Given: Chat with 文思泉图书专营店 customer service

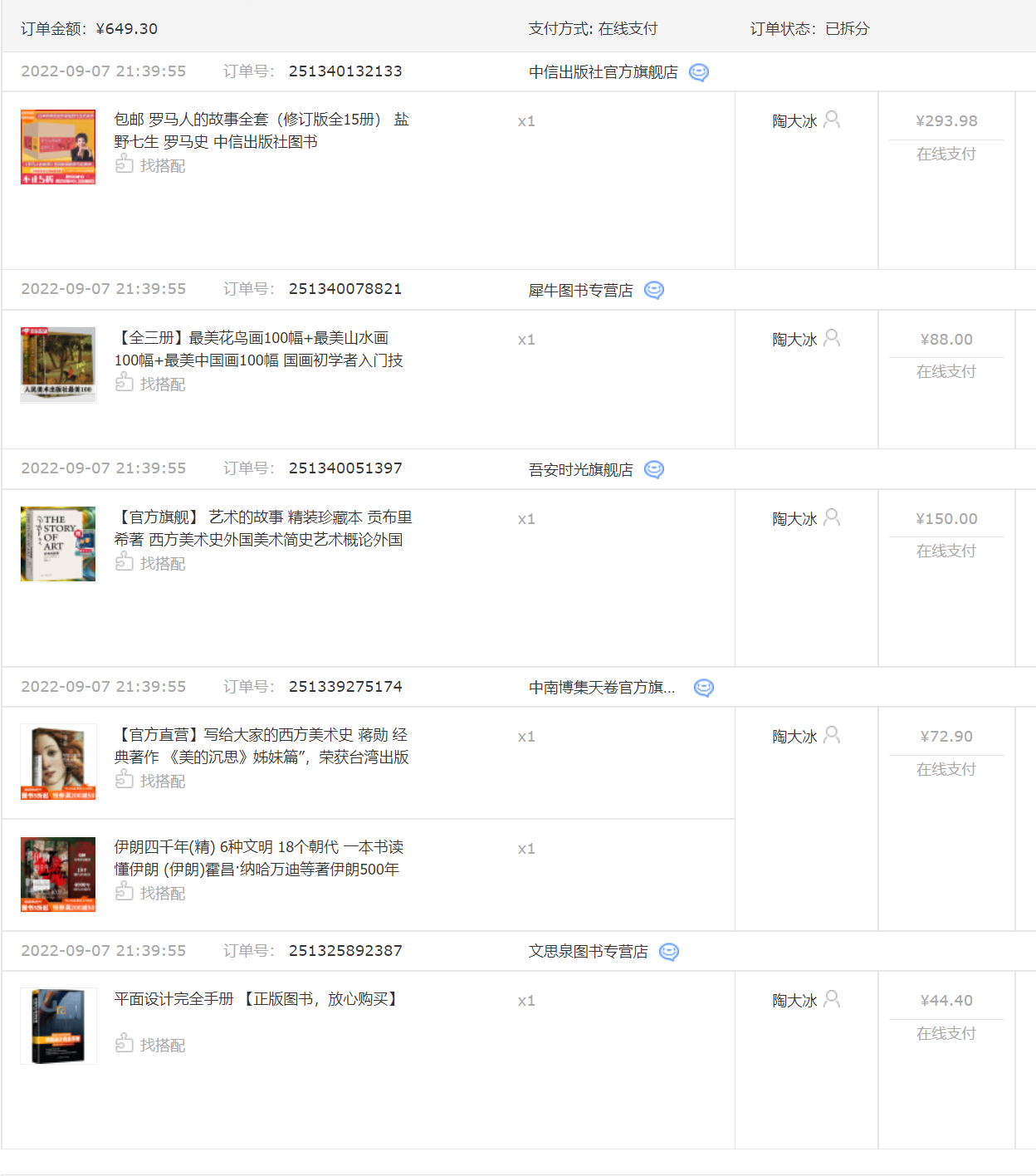Looking at the screenshot, I should (669, 952).
